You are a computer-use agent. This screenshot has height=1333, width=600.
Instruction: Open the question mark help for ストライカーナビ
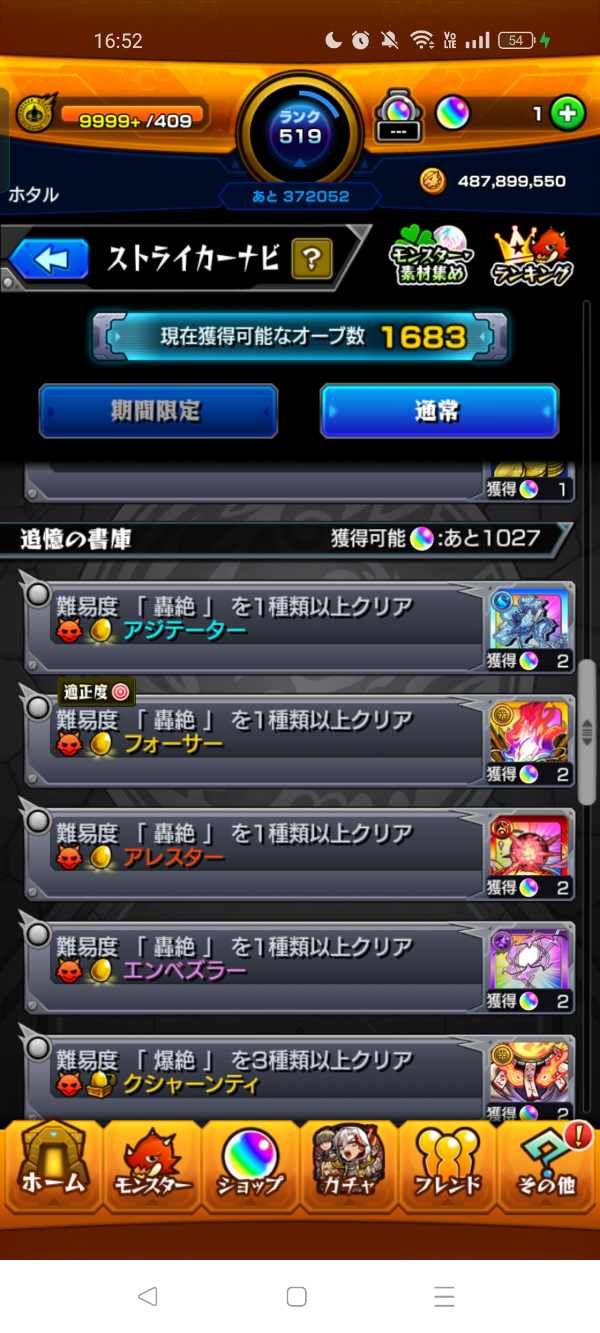point(312,261)
